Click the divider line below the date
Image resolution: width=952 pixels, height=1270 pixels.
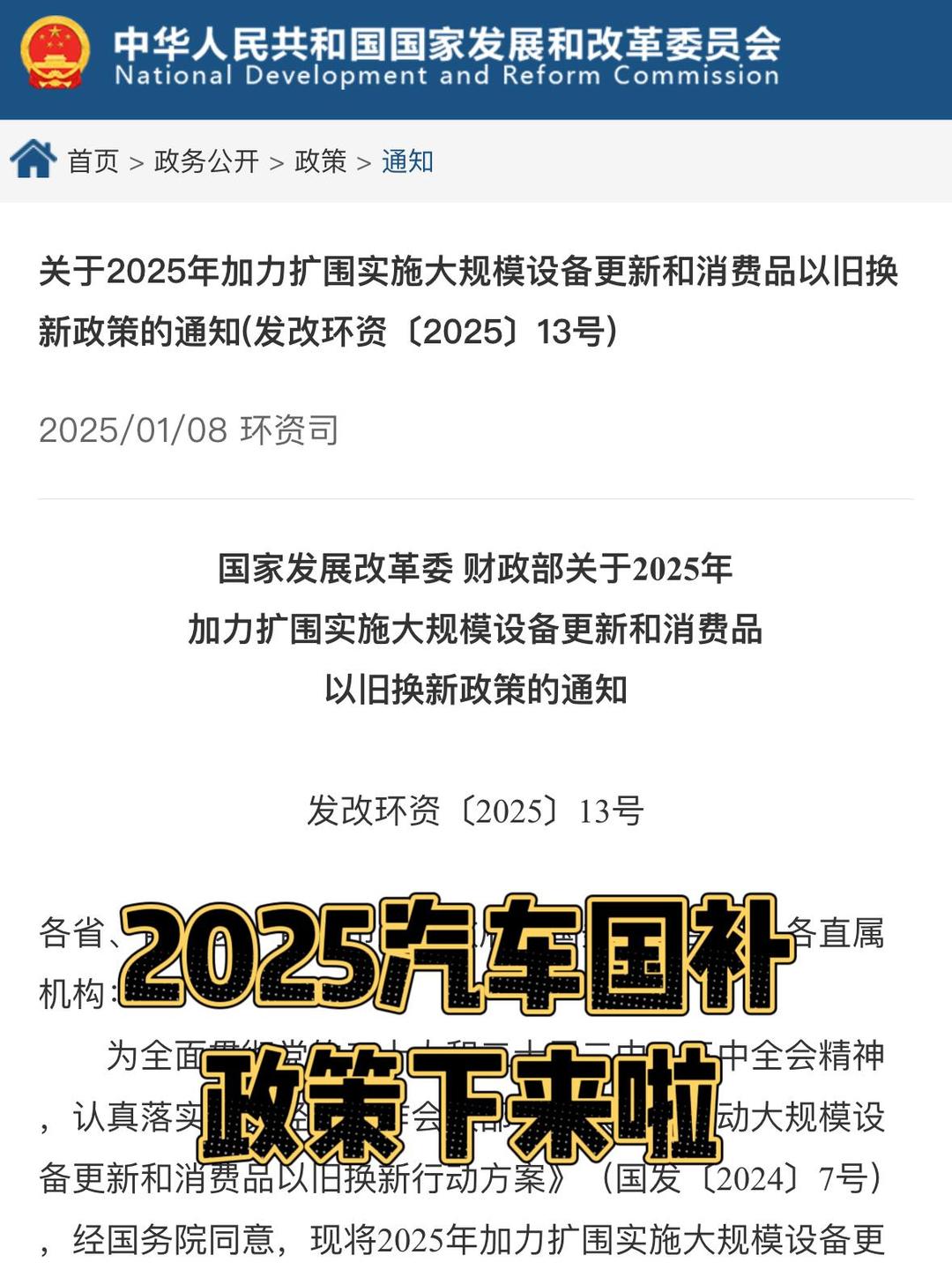tap(476, 498)
